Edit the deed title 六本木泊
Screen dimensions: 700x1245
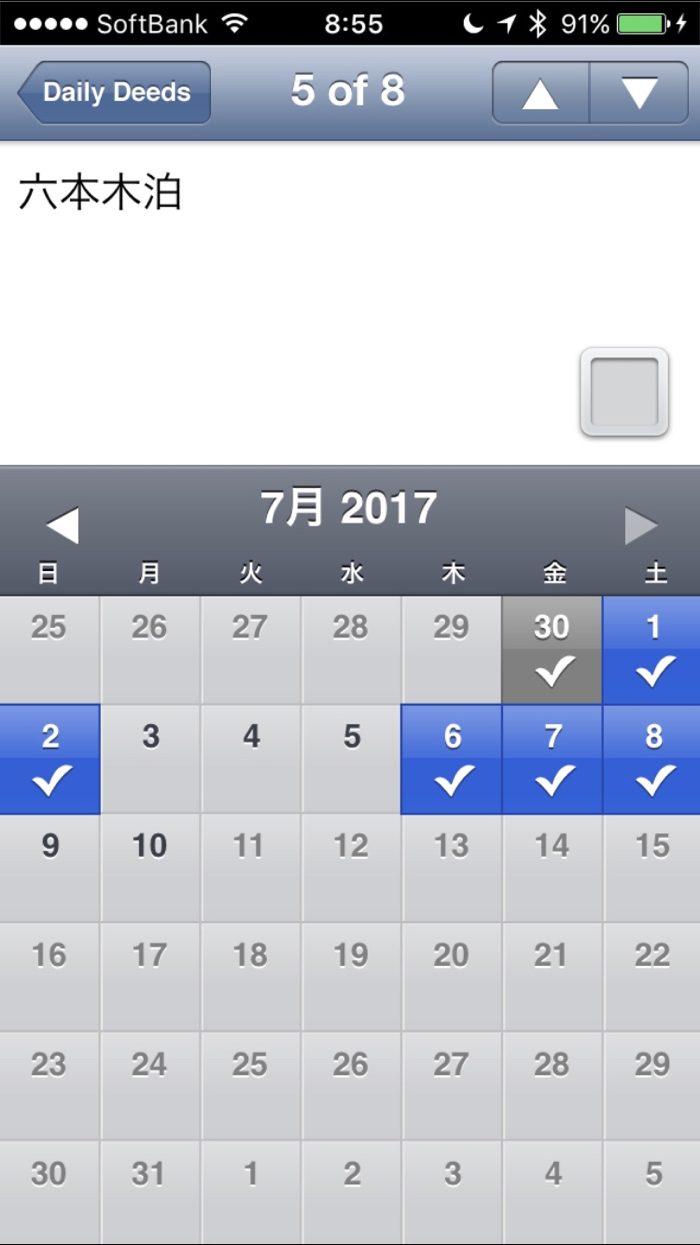tap(100, 193)
